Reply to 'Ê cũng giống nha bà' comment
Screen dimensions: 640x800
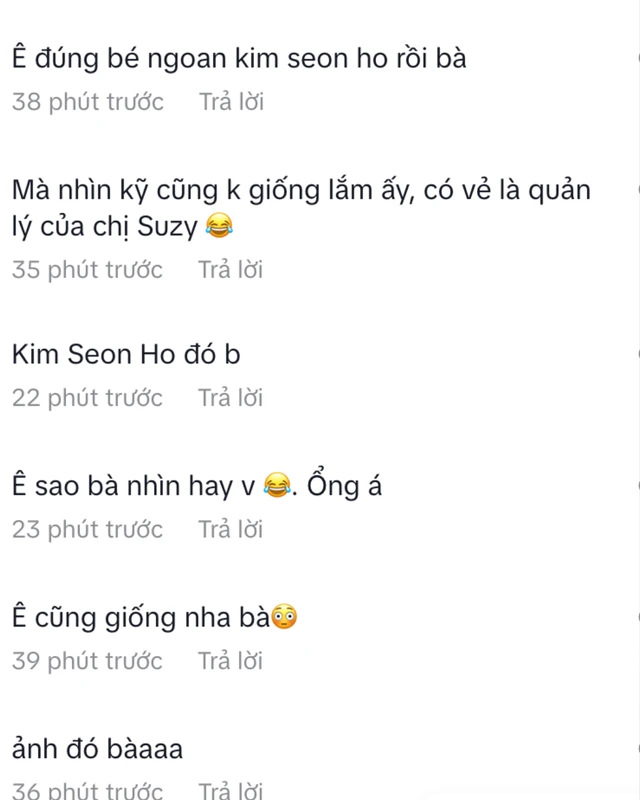(x=230, y=661)
